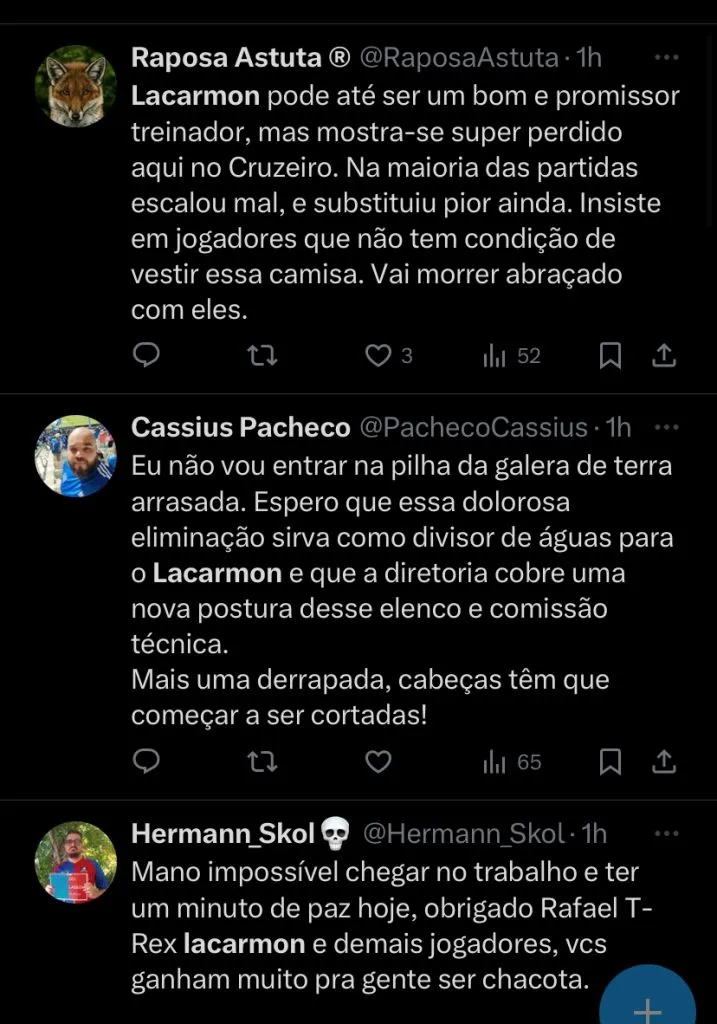The image size is (717, 1024).
Task: Bookmark Cassius Pacheco's post
Action: tap(610, 762)
